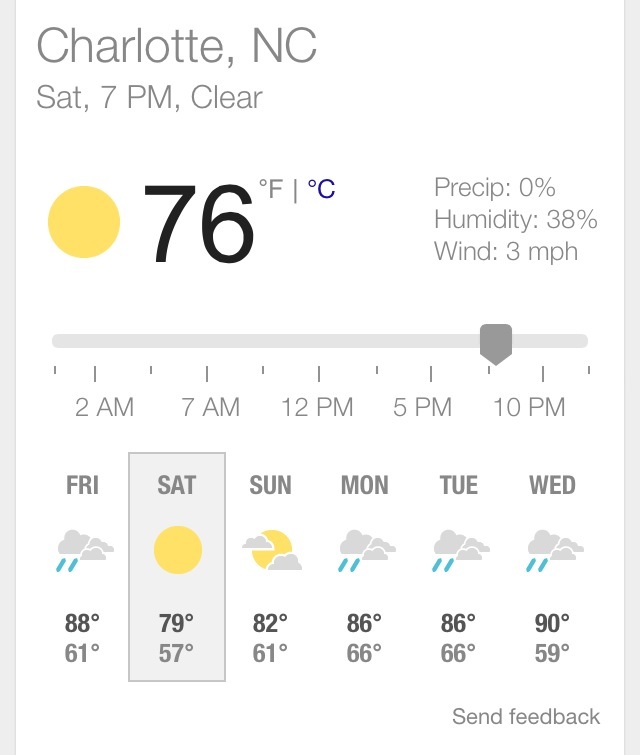Screen dimensions: 640x755
Task: Open Tuesday's forecast
Action: [458, 567]
